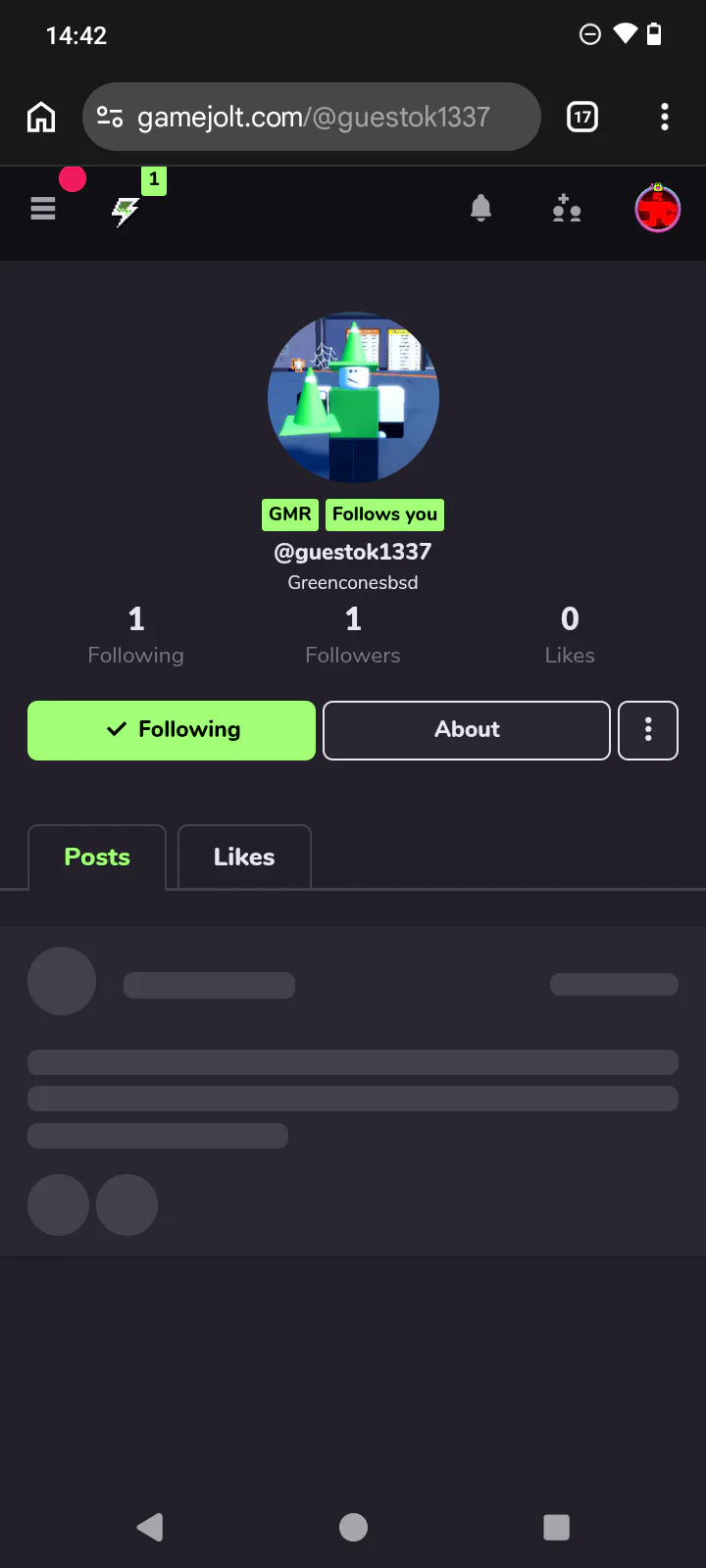Open the browser tab switcher
The width and height of the screenshot is (706, 1568).
pyautogui.click(x=582, y=118)
